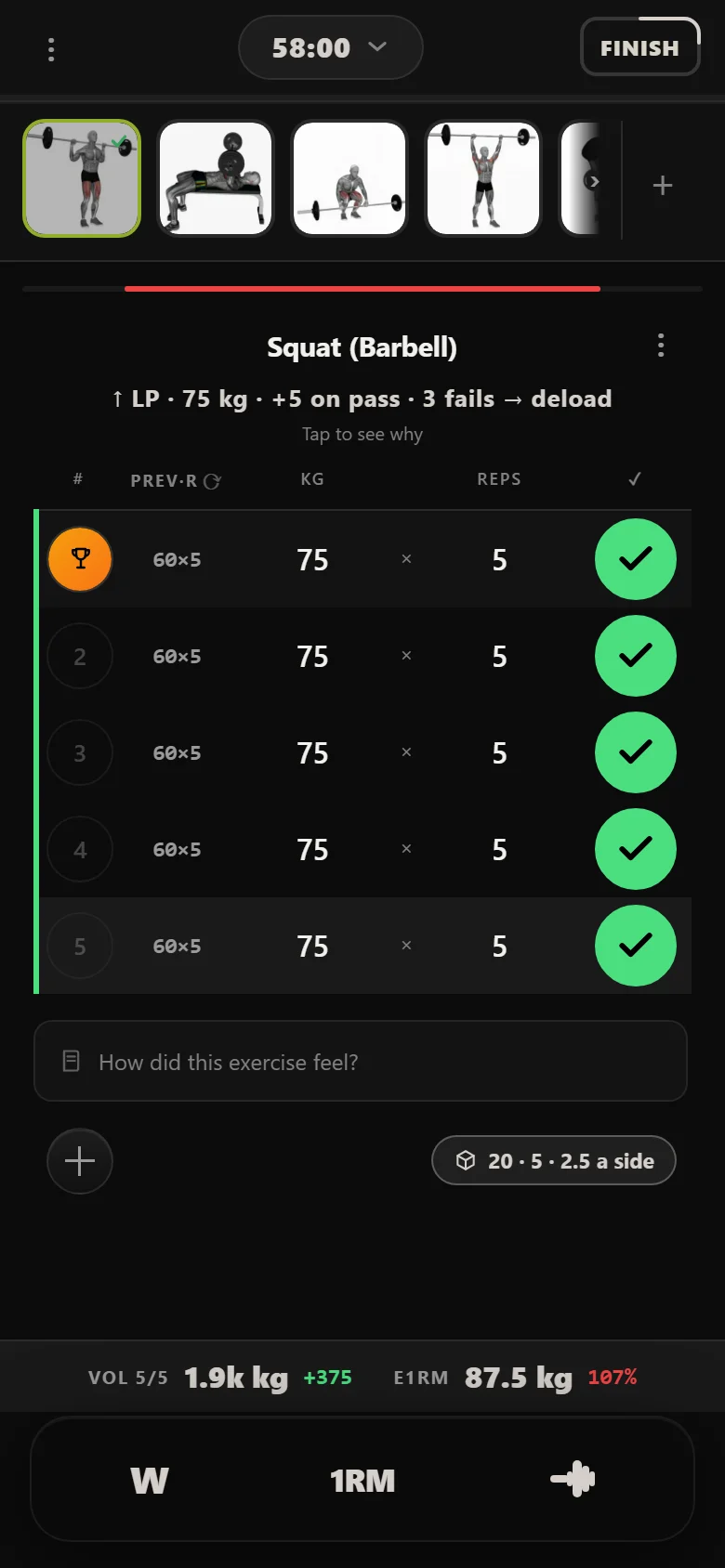Open the 1RM calculator
Screen dimensions: 725x1568
coord(362,1480)
